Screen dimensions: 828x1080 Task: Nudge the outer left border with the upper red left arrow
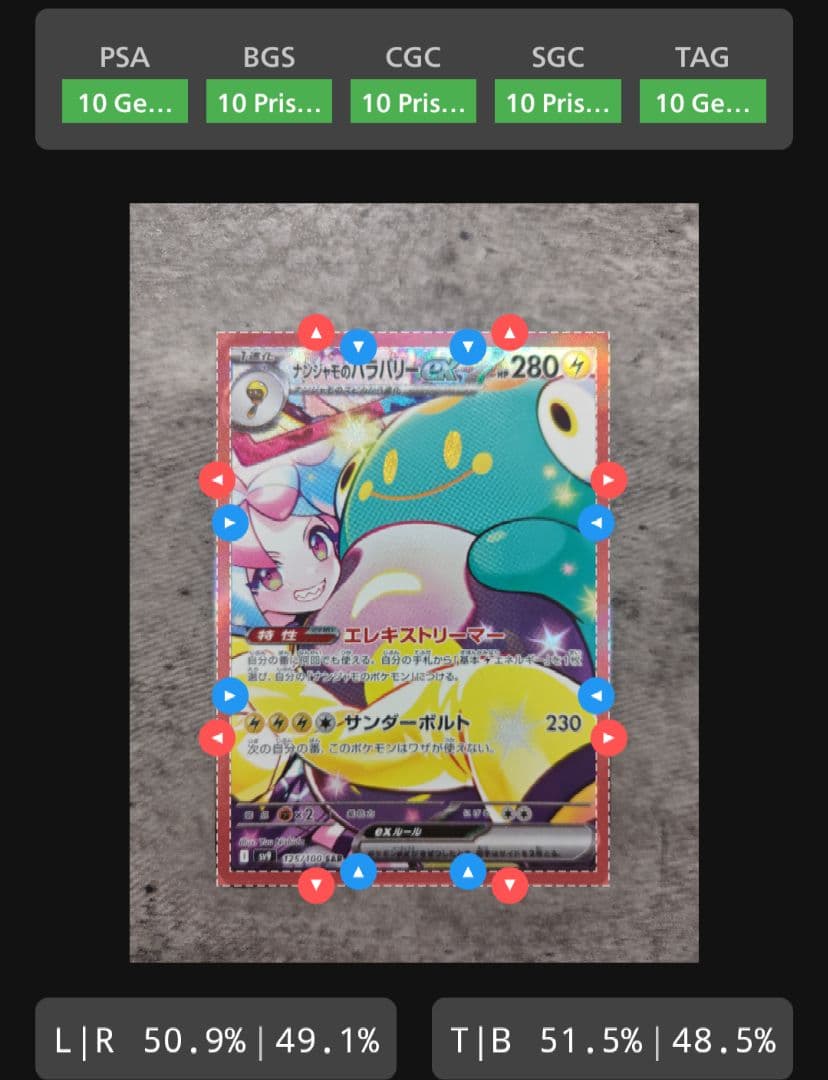217,481
